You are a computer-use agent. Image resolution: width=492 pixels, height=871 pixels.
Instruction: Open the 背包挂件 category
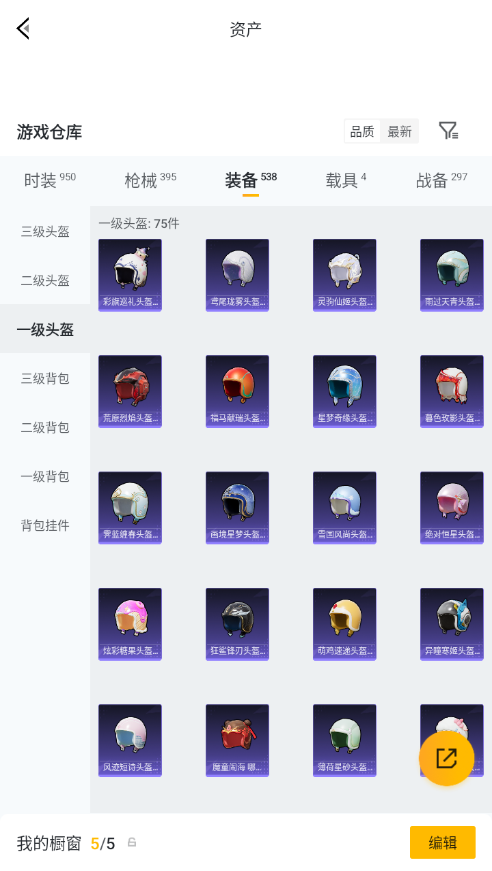[45, 525]
